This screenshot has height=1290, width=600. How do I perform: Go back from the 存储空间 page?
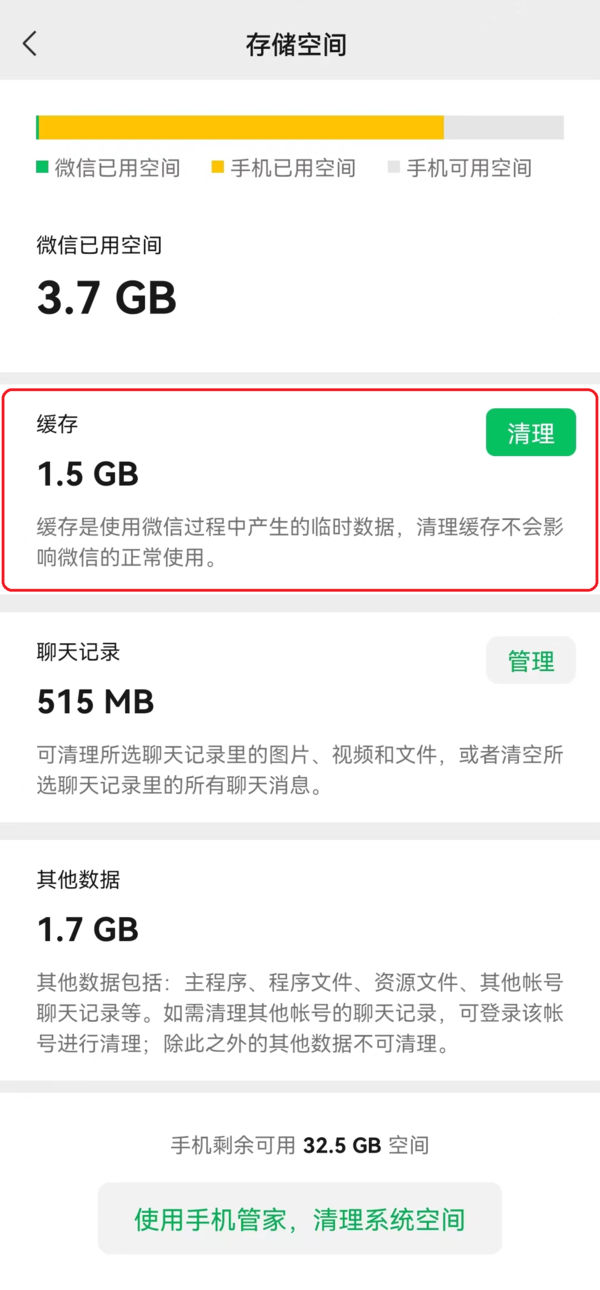coord(30,44)
